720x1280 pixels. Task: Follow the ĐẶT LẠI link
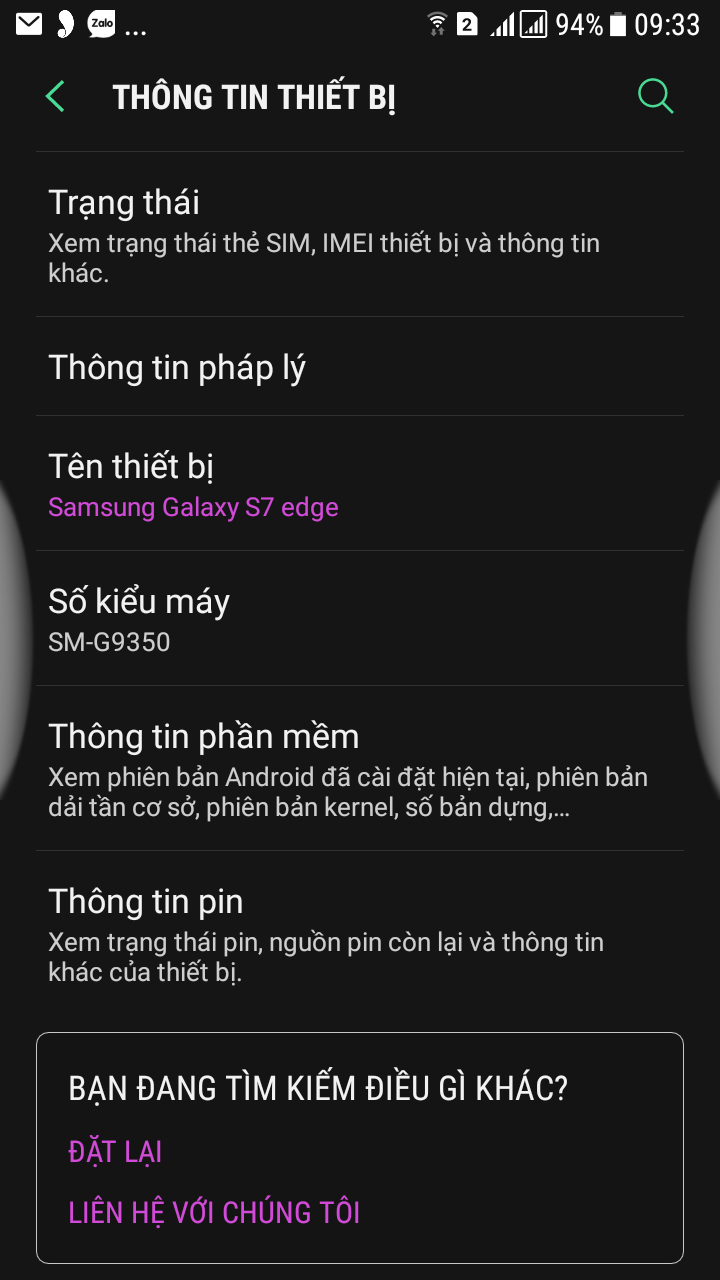click(x=115, y=1152)
